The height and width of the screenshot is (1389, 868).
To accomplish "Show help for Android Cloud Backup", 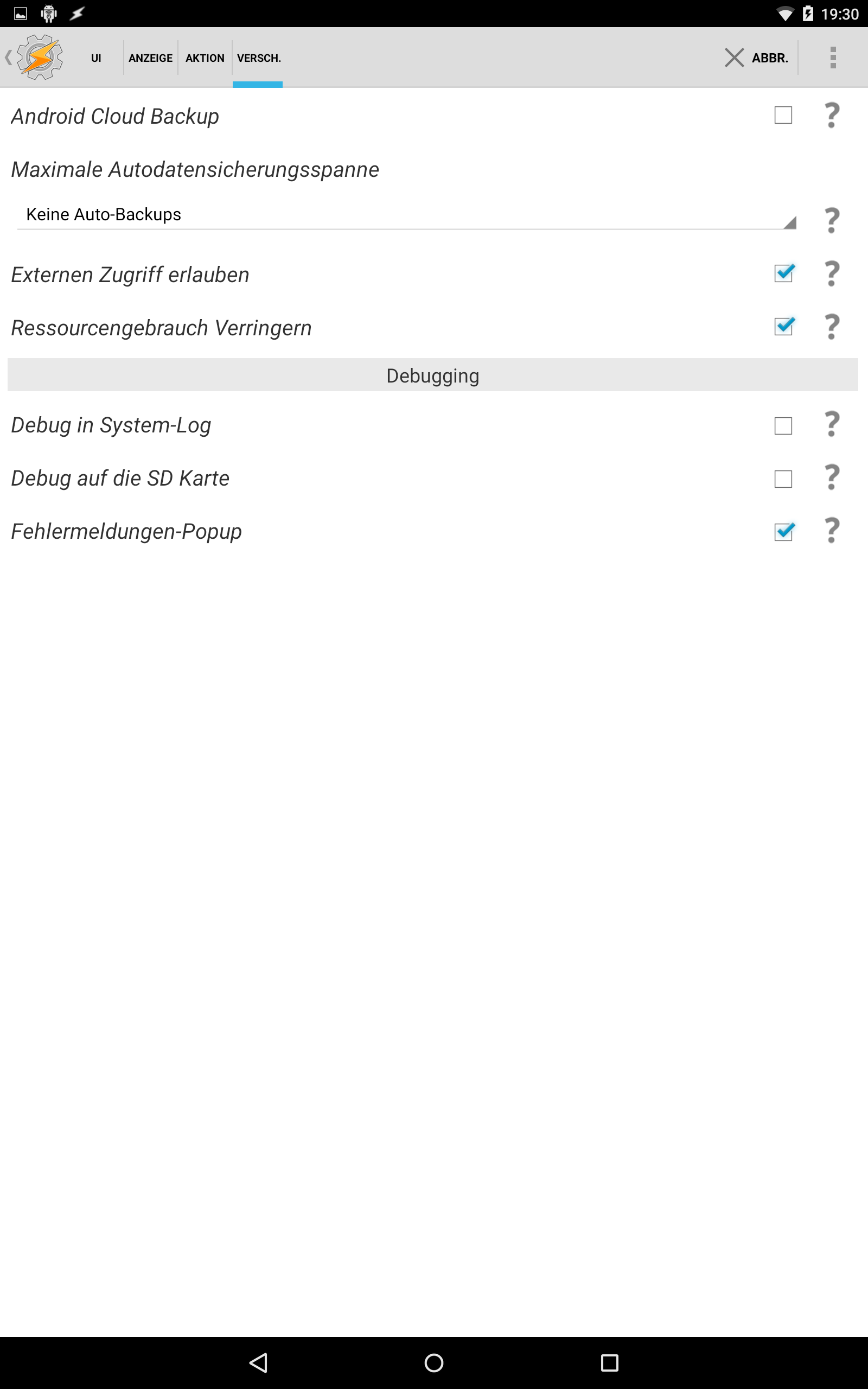I will pos(832,116).
